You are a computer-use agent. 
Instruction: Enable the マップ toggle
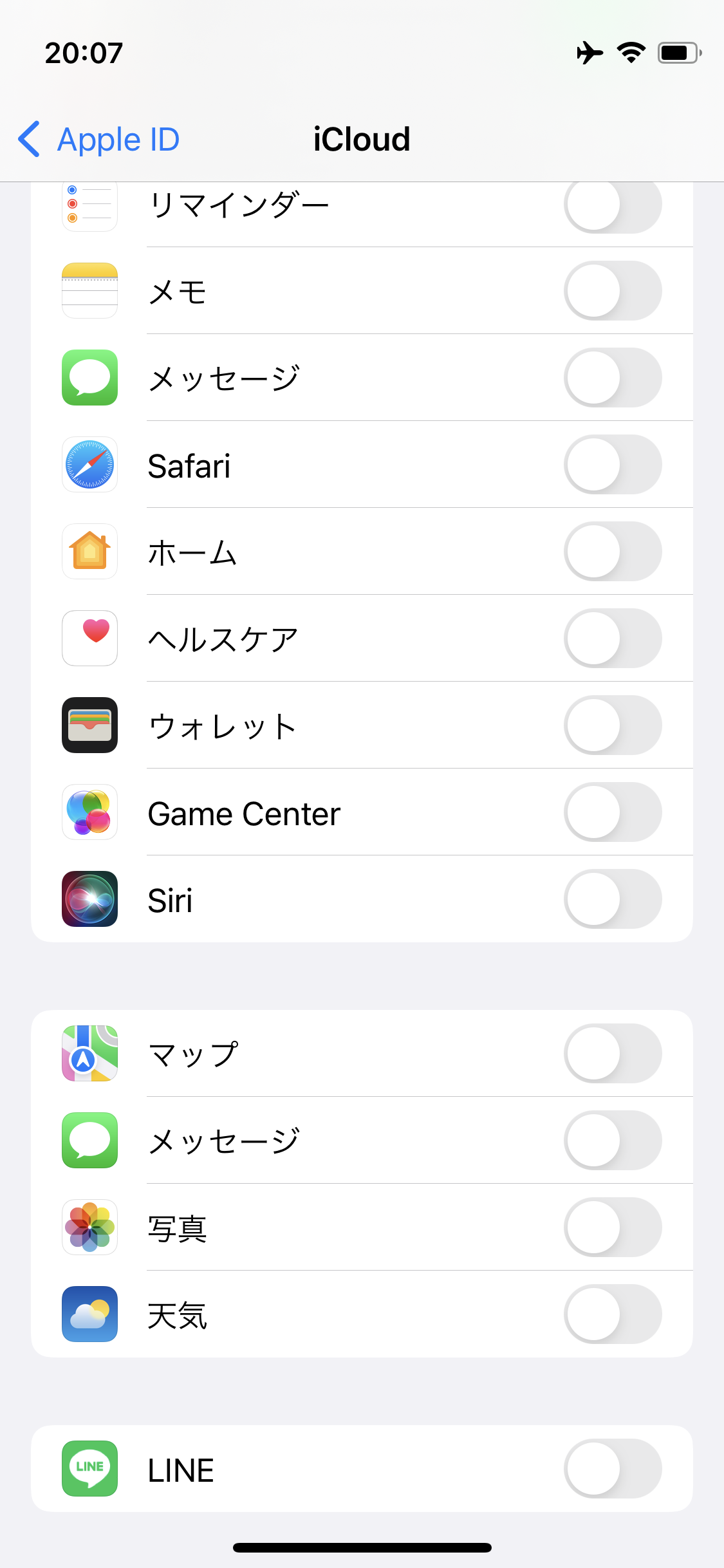coord(612,1054)
